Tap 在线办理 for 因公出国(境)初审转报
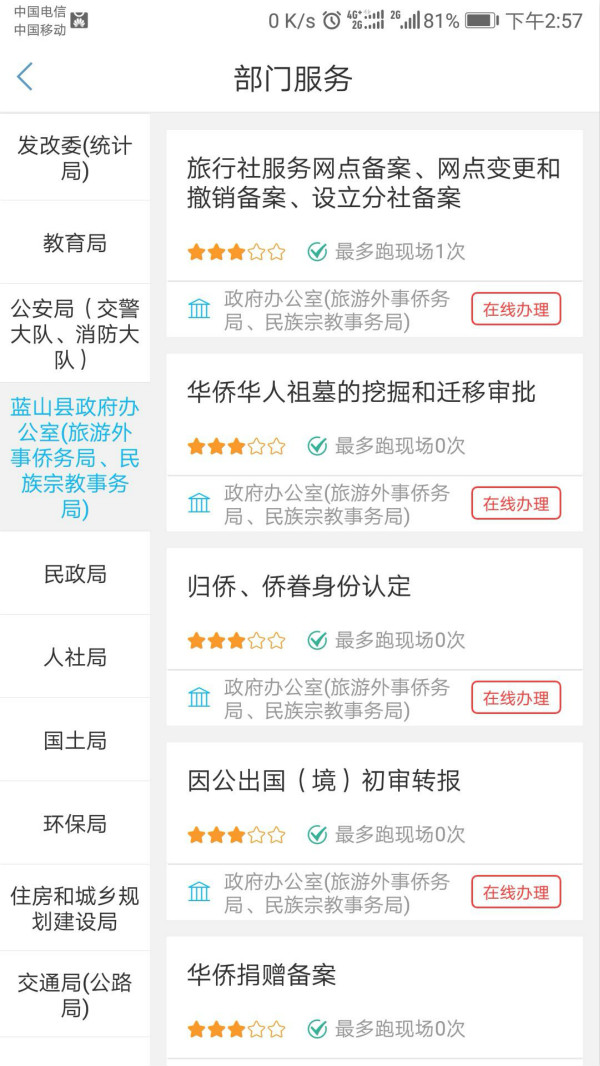The image size is (600, 1066). 516,892
